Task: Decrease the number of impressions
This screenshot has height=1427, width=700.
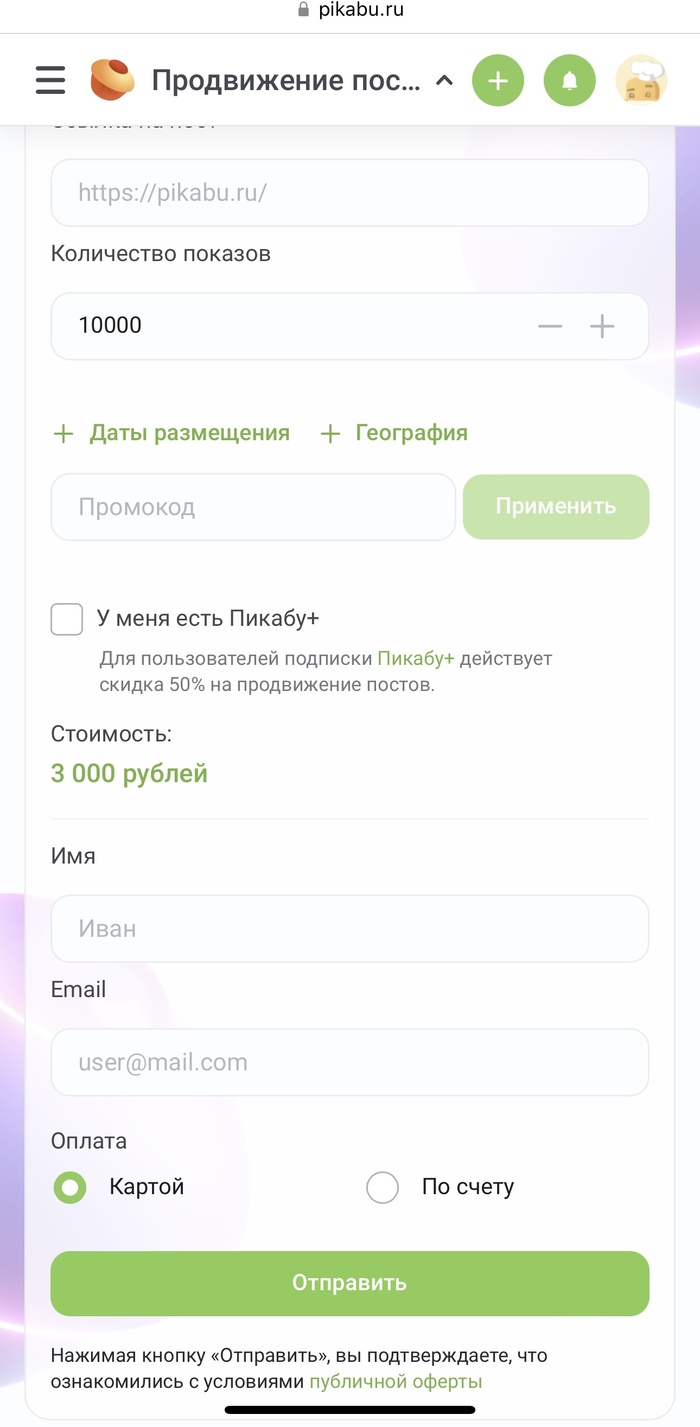Action: (550, 326)
